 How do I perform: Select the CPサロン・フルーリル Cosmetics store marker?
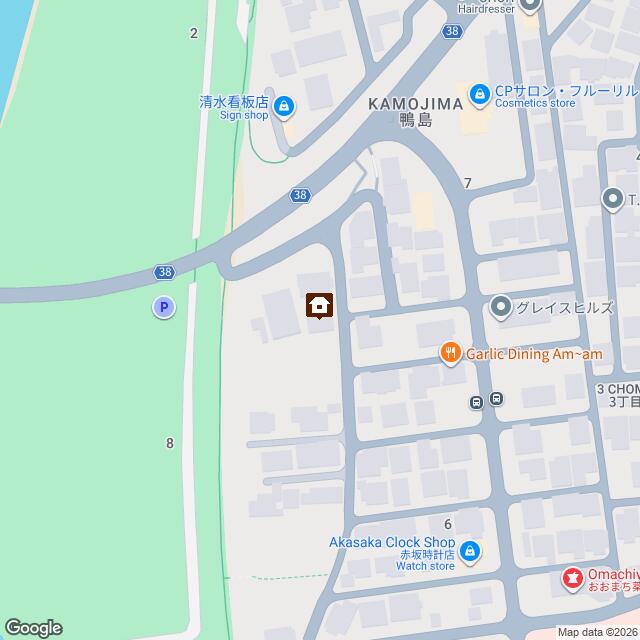coord(480,93)
